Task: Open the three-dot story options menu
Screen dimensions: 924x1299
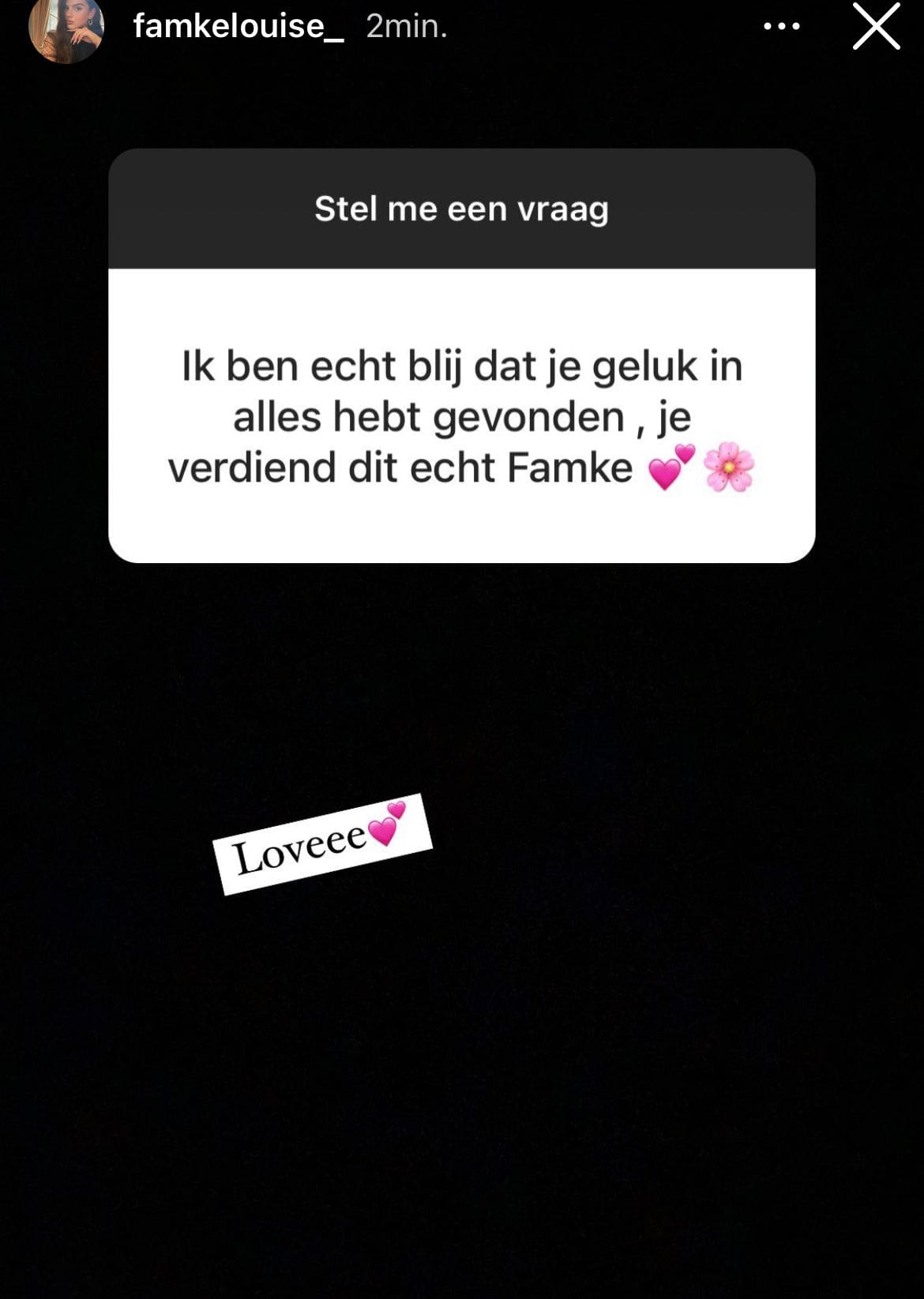Action: (x=781, y=27)
